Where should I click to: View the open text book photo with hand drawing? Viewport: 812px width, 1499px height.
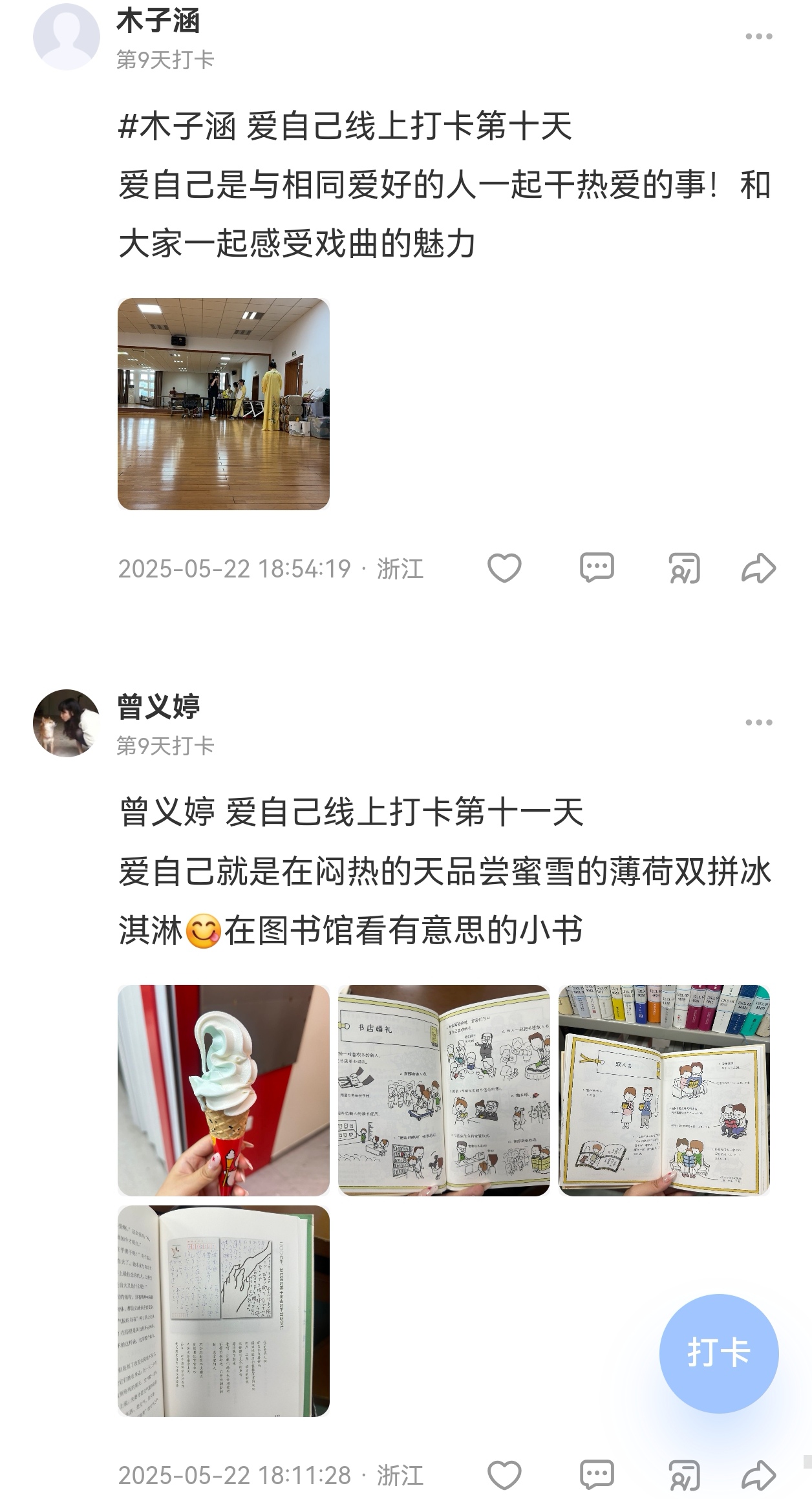click(x=224, y=1311)
